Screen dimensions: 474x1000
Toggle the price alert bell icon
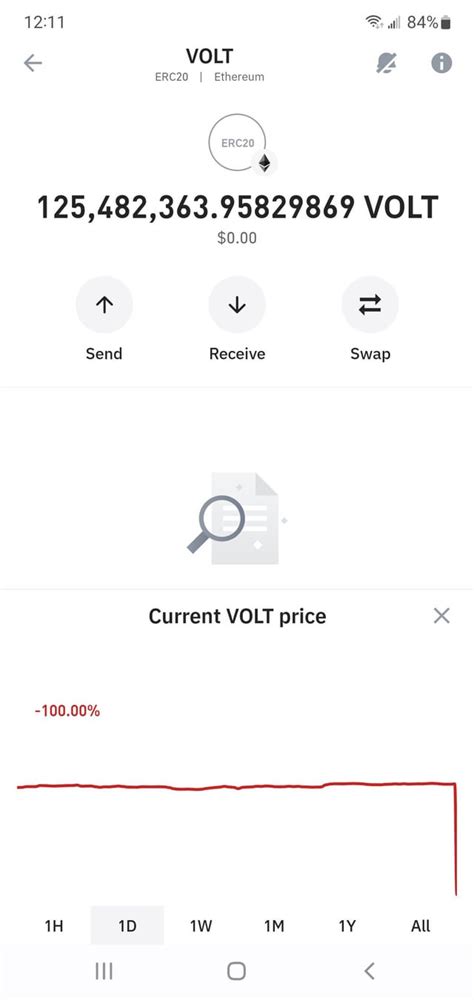click(x=386, y=62)
